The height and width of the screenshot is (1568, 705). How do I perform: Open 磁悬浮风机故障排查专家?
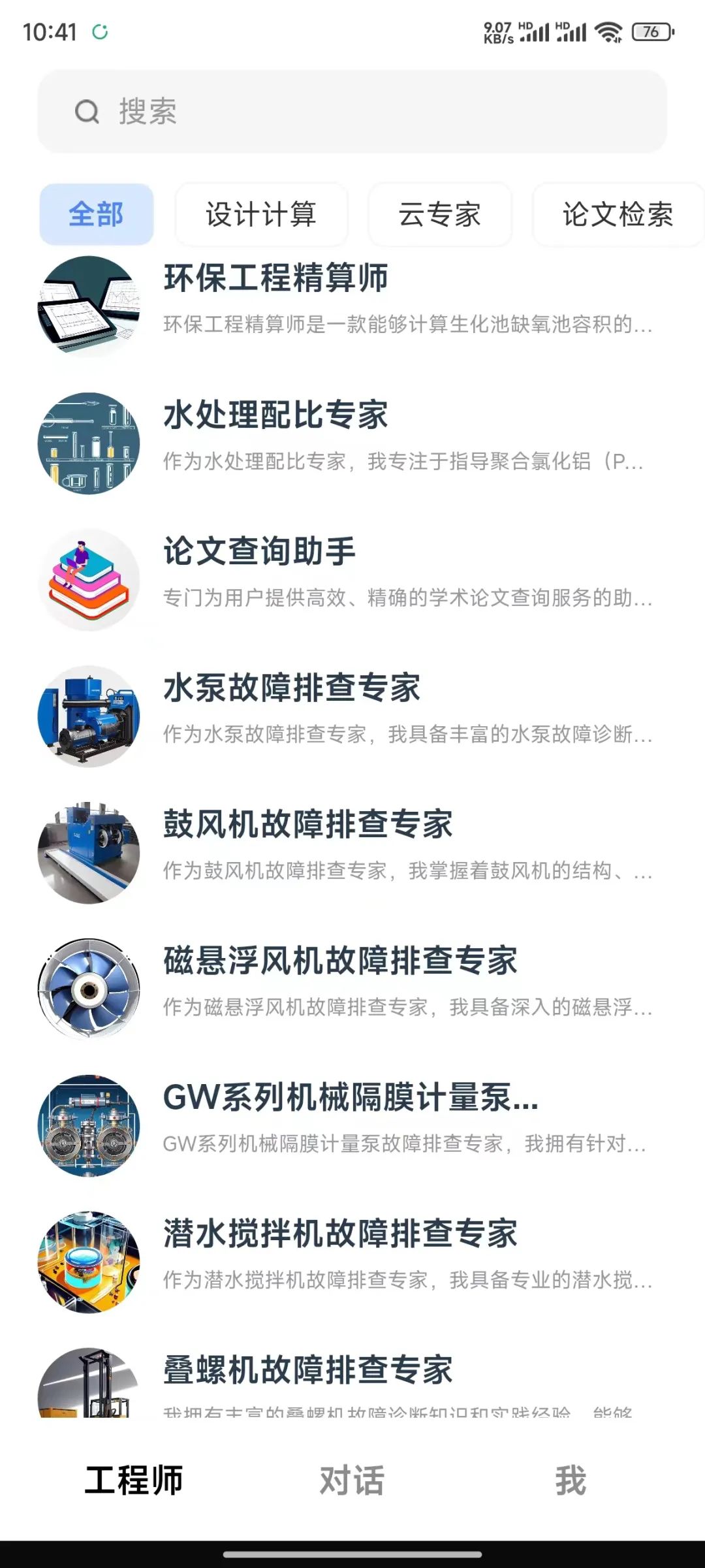click(352, 984)
